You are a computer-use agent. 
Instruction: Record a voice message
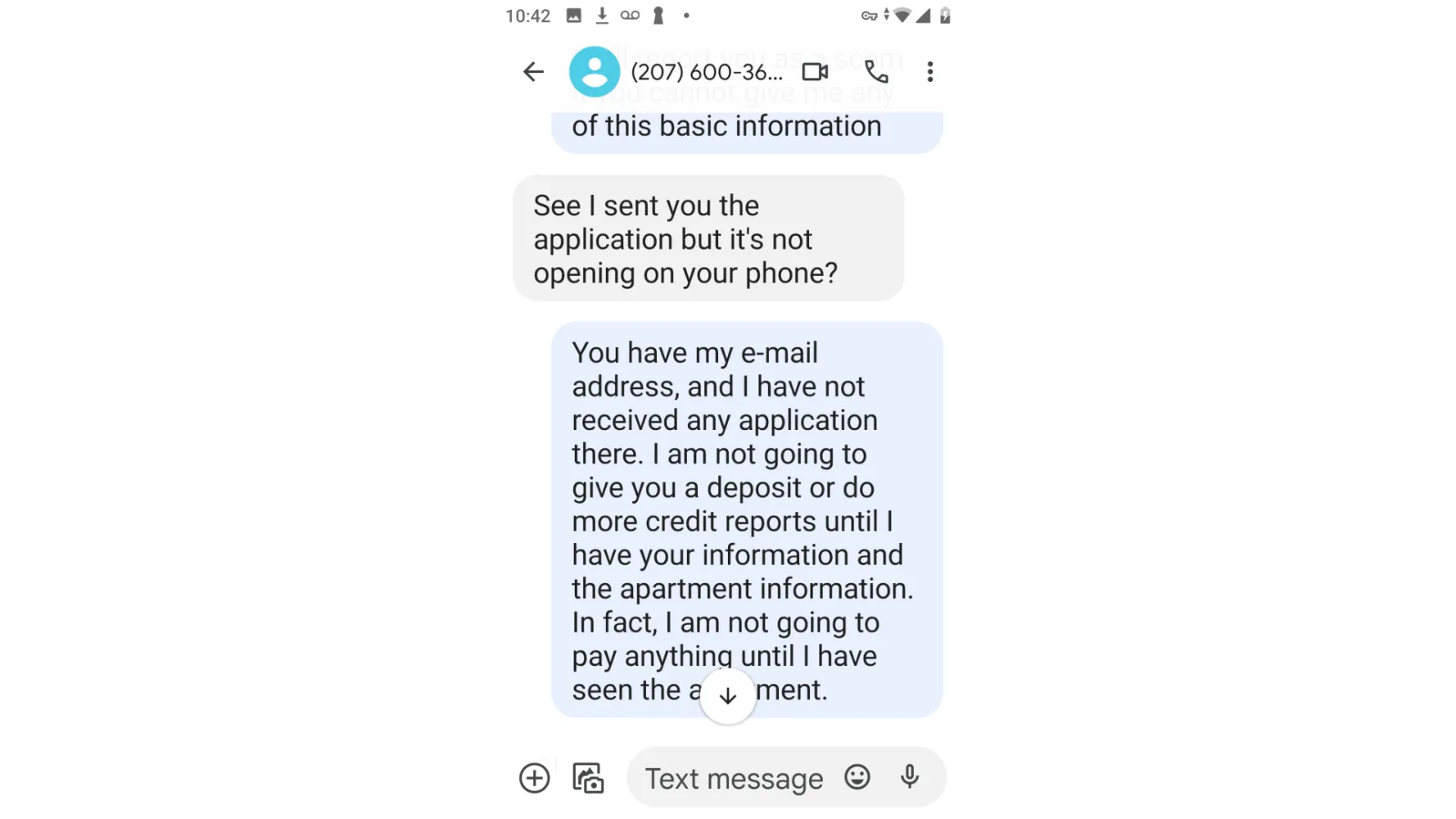(910, 776)
